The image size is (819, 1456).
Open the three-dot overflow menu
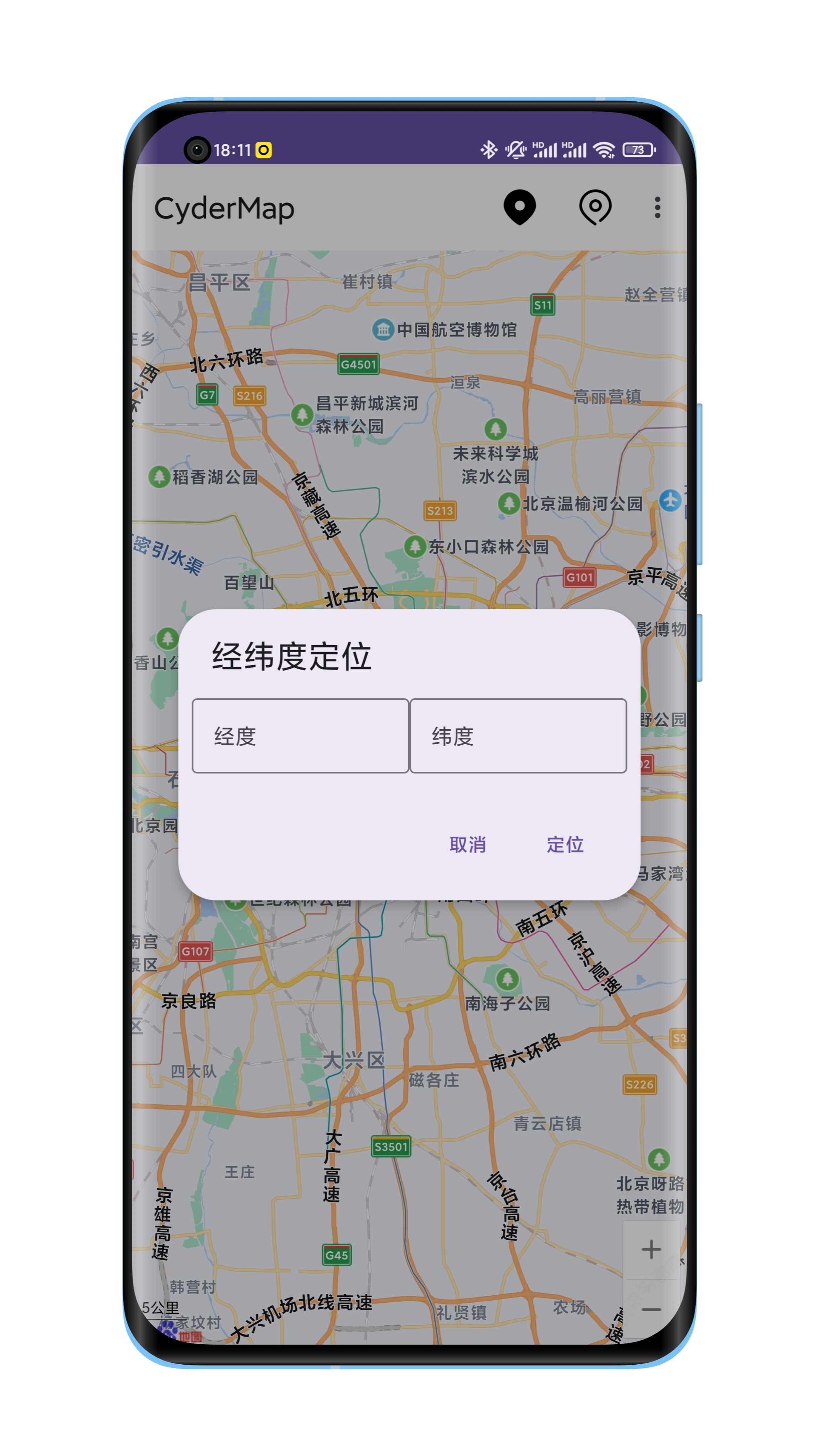point(657,207)
